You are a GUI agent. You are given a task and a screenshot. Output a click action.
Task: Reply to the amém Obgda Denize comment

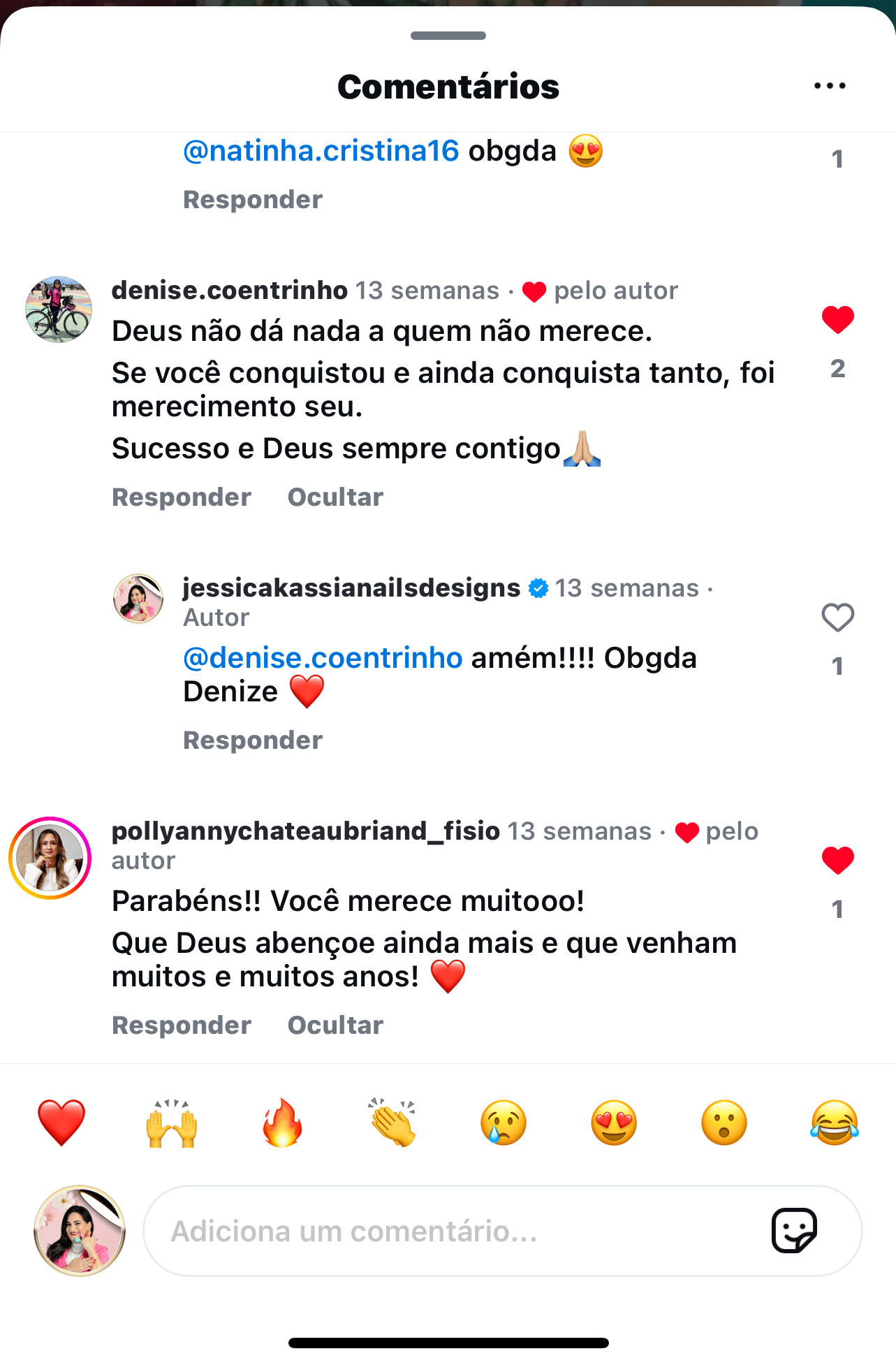click(x=253, y=740)
